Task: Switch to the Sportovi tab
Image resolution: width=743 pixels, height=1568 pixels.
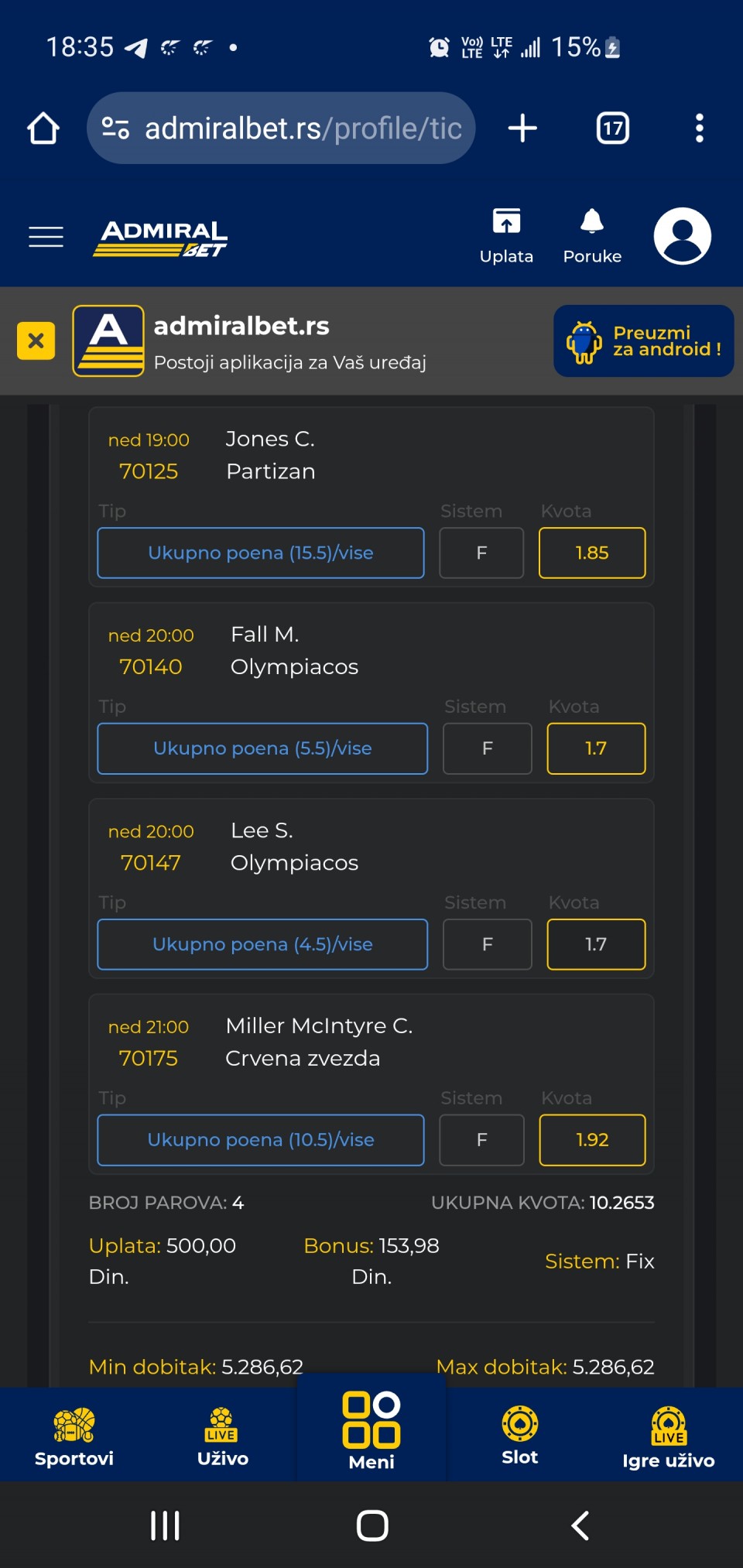Action: (74, 1436)
